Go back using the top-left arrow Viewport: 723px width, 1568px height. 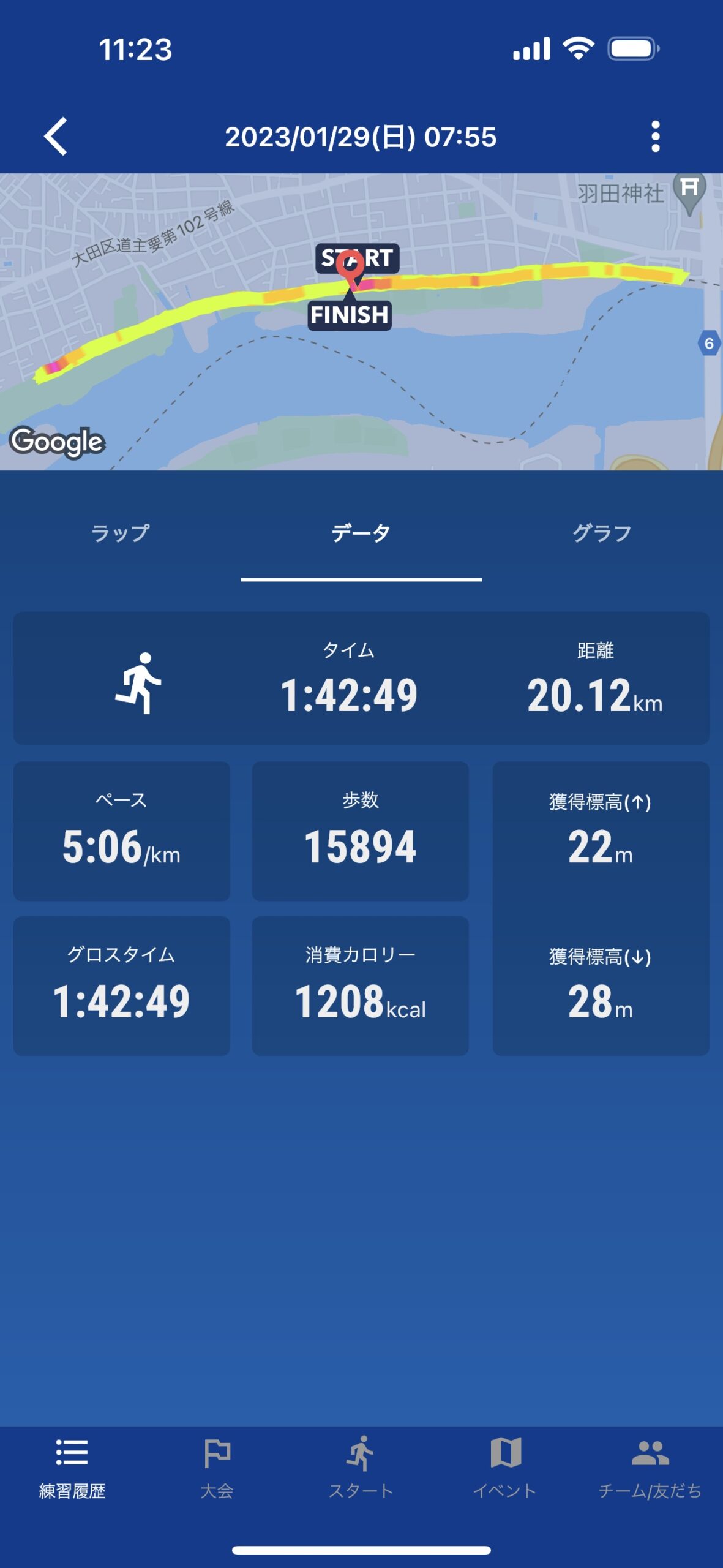click(56, 136)
